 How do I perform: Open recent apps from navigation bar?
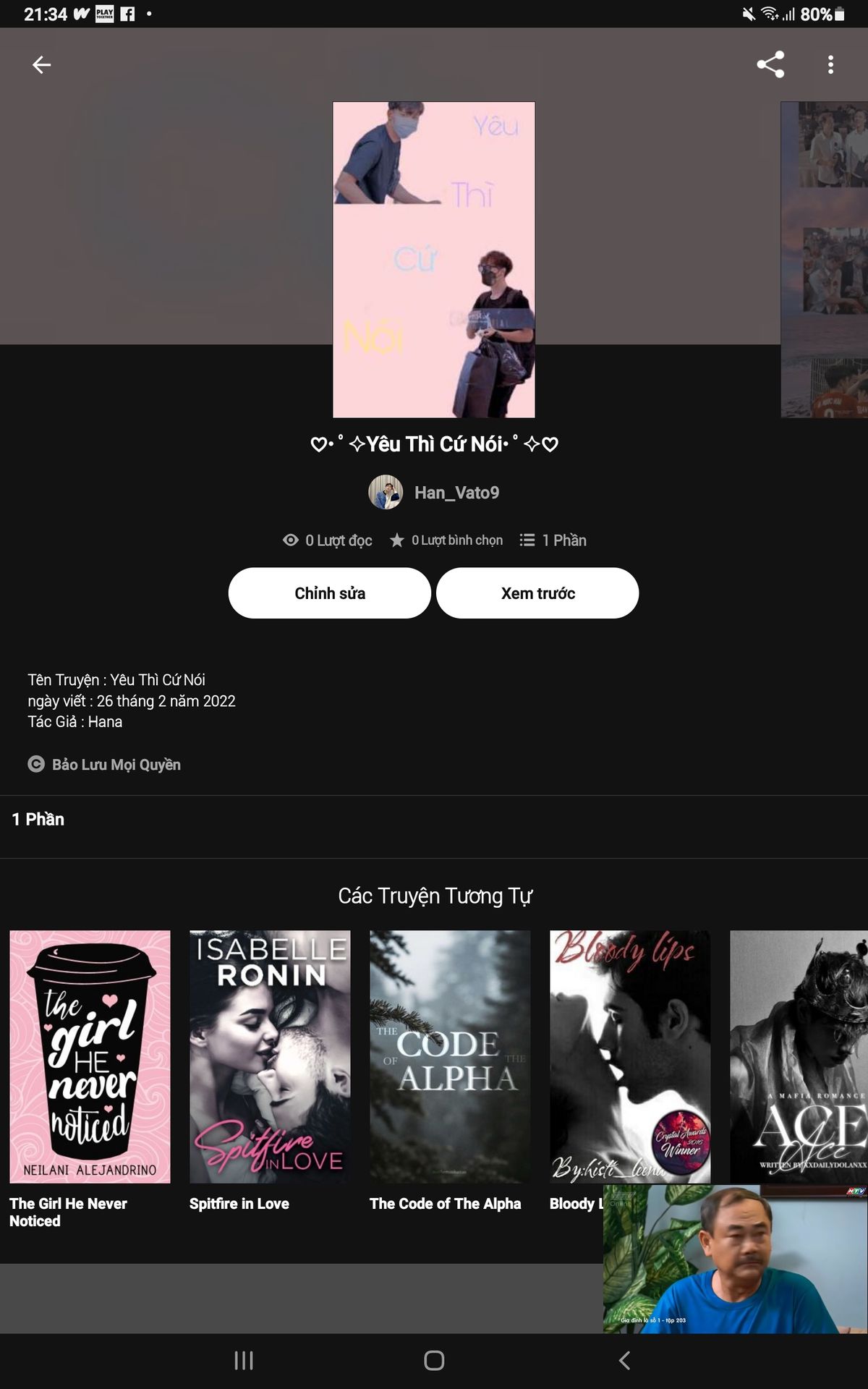[244, 1361]
